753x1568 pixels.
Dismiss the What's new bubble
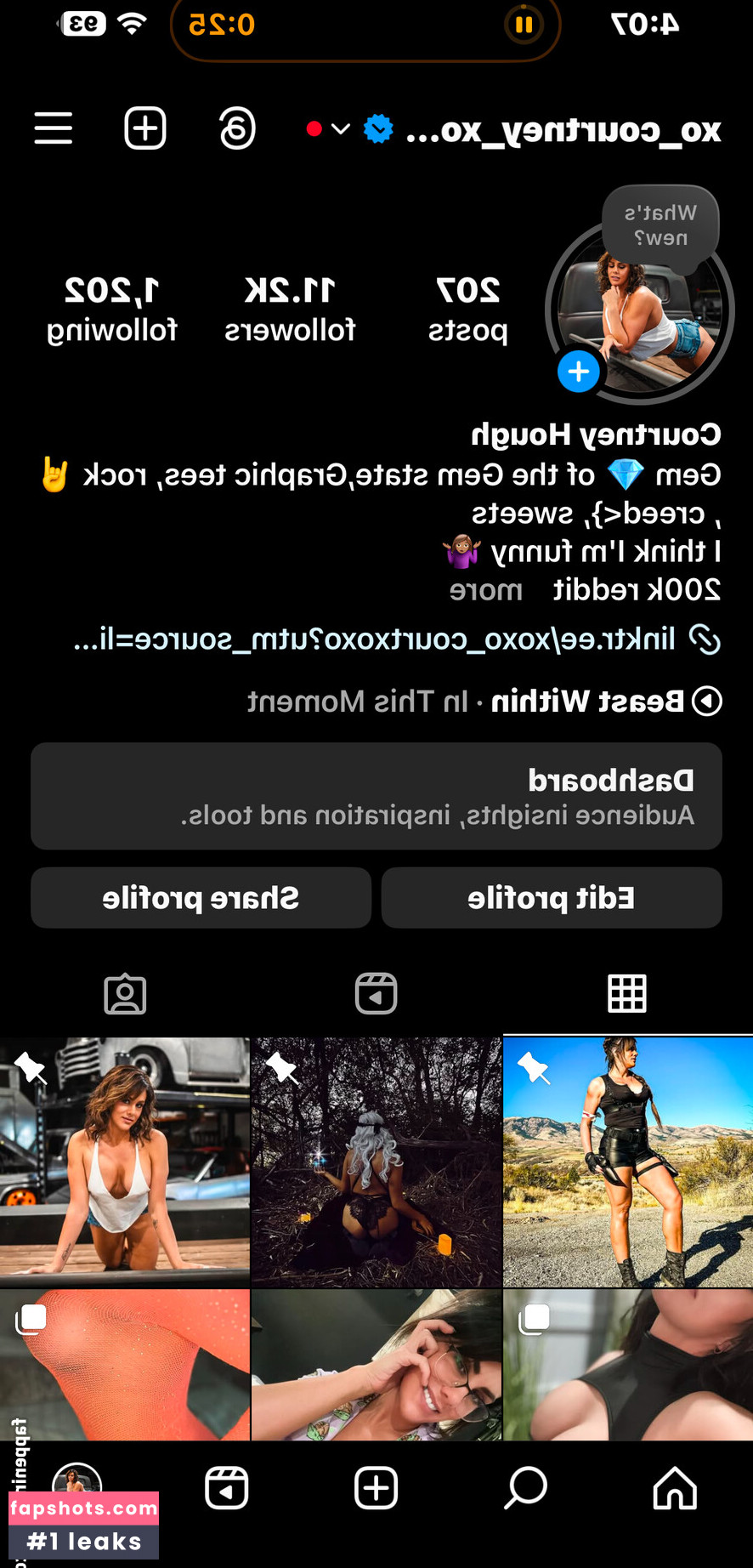[660, 225]
